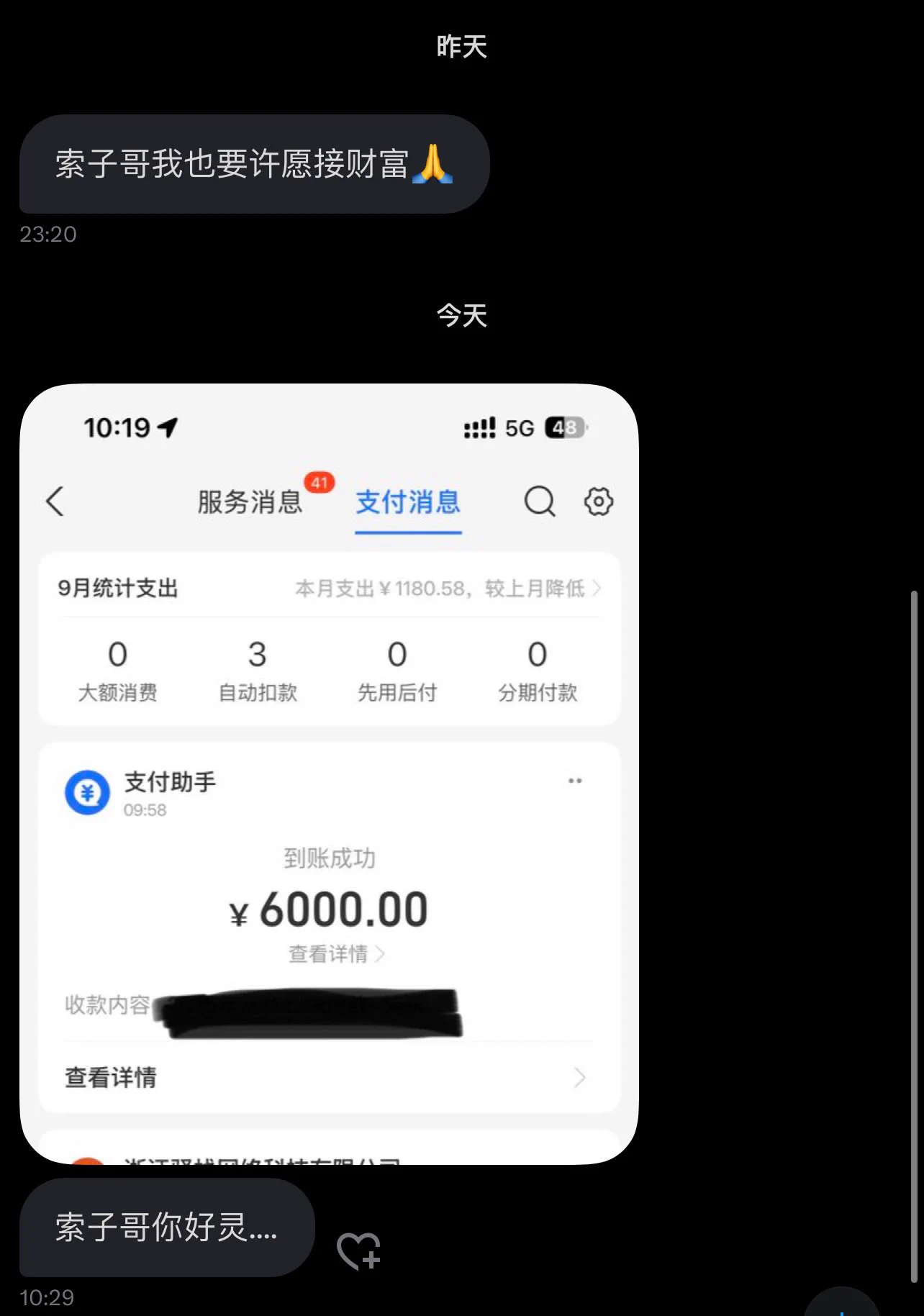Add heart reaction to 索子哥你好灵 message
The width and height of the screenshot is (924, 1316).
pos(358,1251)
